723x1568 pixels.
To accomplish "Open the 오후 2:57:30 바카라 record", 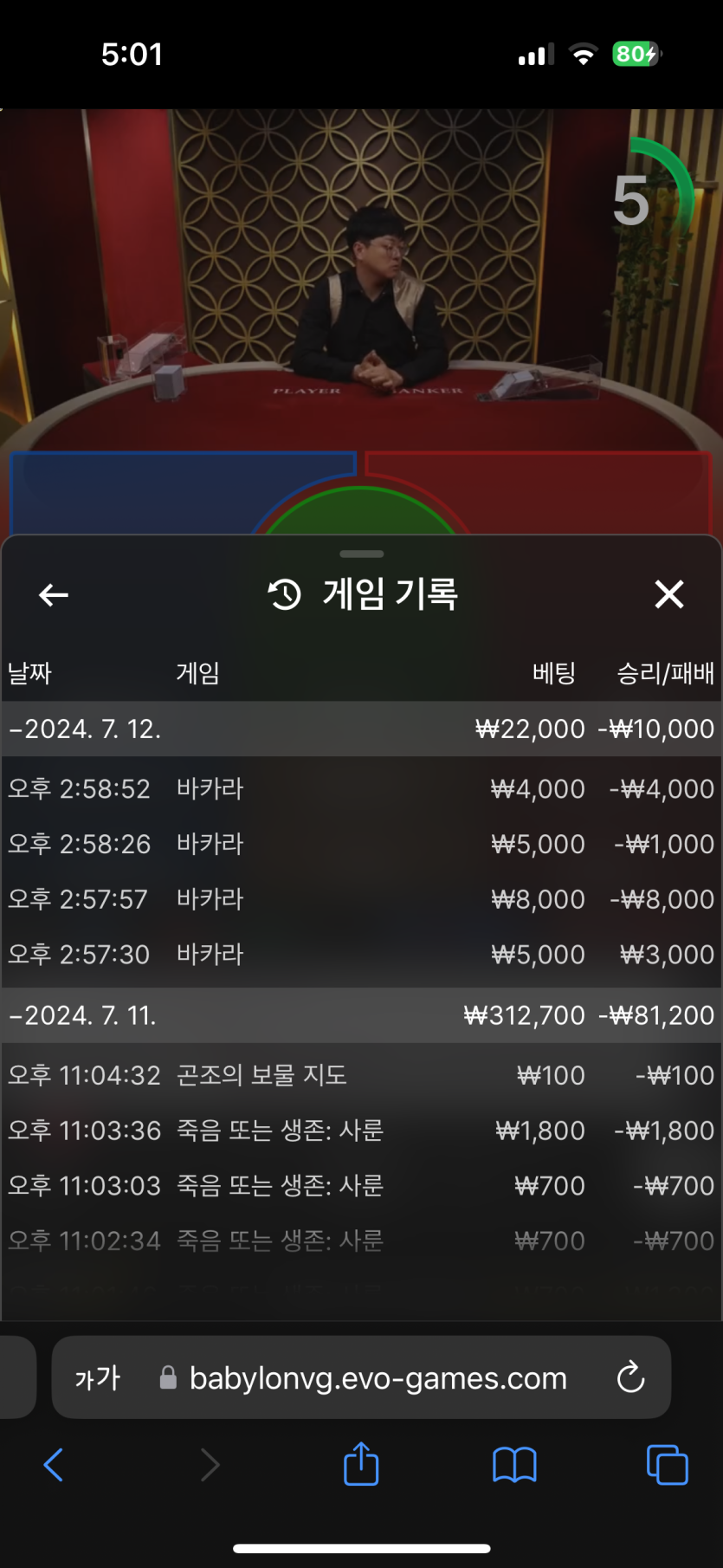I will point(361,955).
